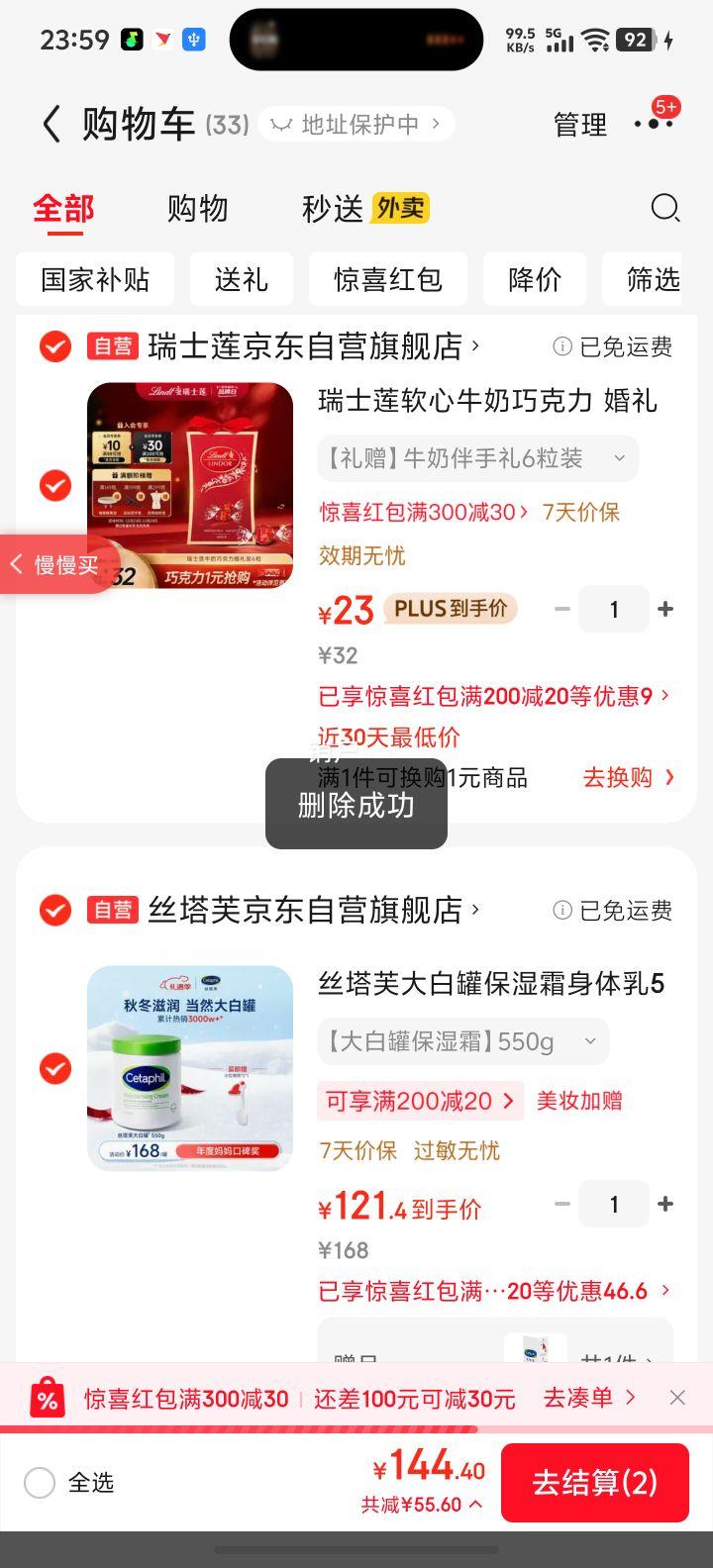This screenshot has width=713, height=1568.
Task: Tap the info icon beside 瑞士莲 free shipping
Action: [x=562, y=346]
